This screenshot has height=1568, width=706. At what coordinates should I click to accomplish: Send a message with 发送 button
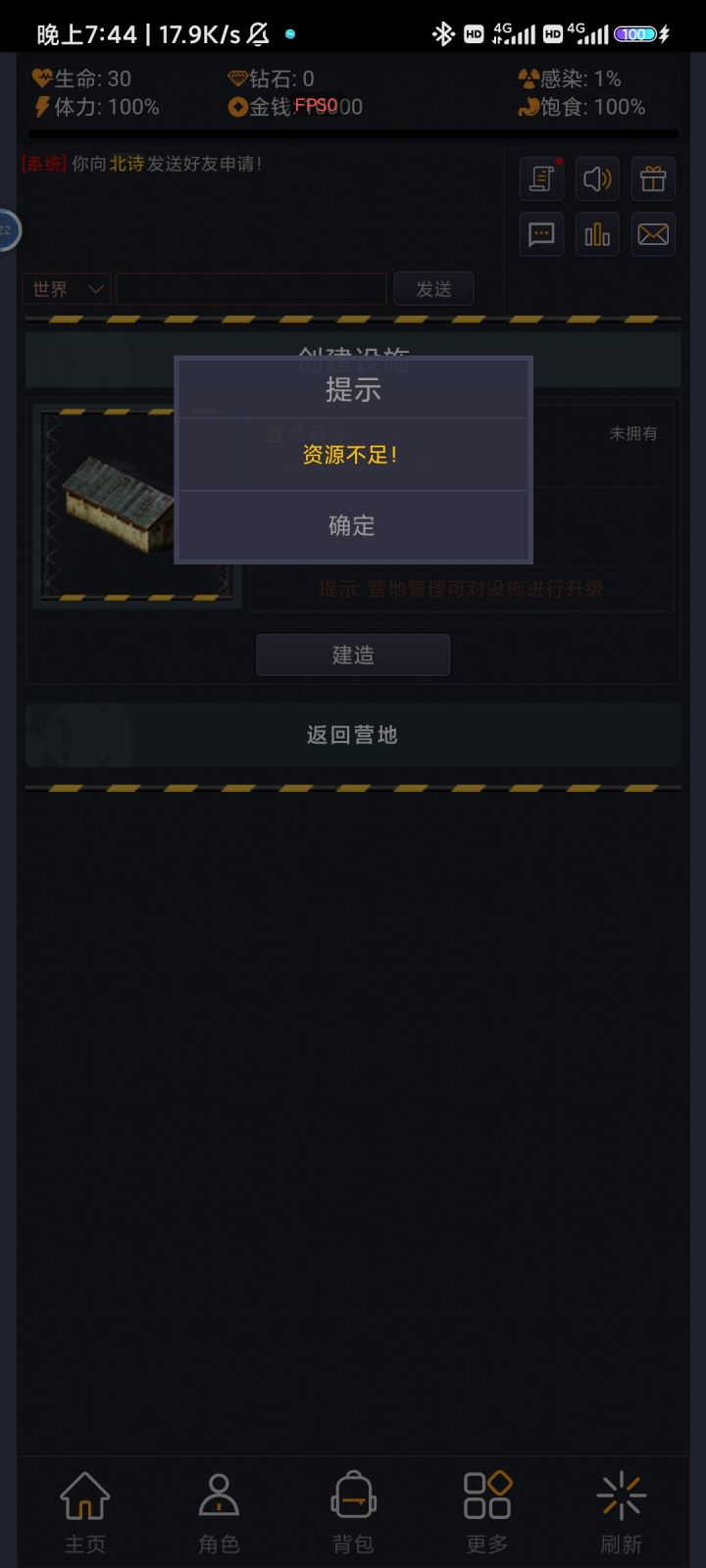click(434, 288)
